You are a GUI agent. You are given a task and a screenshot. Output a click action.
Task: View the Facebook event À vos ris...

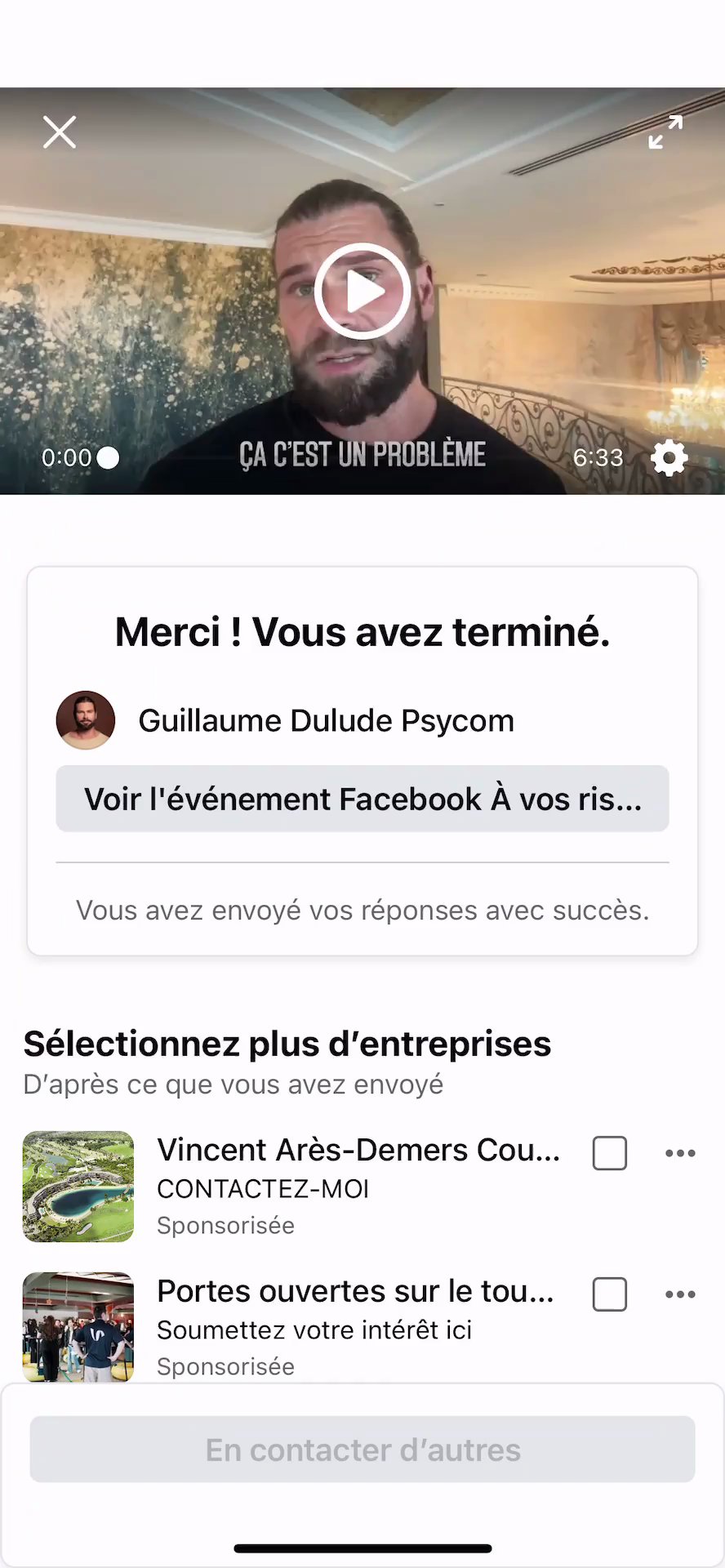pyautogui.click(x=362, y=799)
